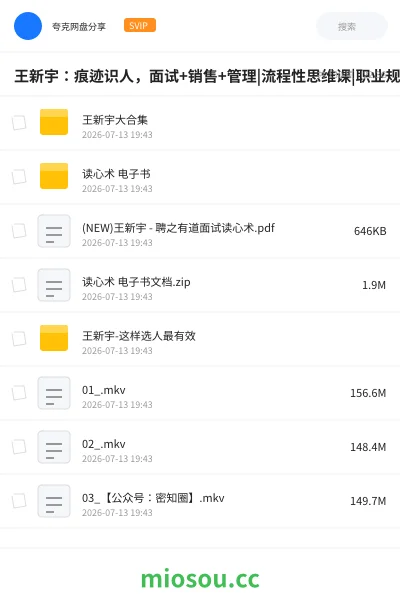Open the 聘之有道面试读心术.pdf file
400x600 pixels.
point(200,231)
